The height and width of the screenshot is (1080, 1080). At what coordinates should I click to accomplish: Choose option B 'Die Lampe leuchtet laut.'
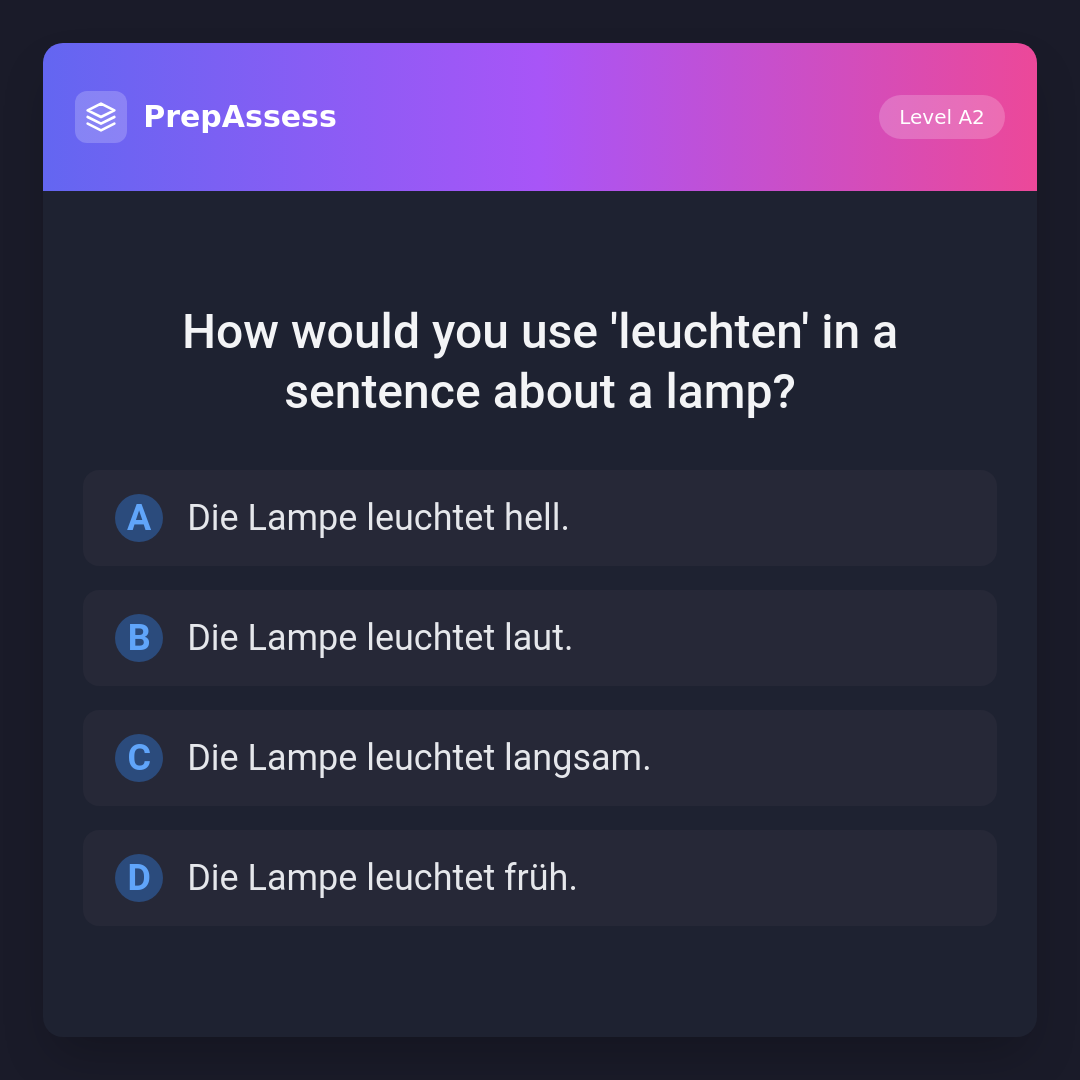(x=540, y=638)
